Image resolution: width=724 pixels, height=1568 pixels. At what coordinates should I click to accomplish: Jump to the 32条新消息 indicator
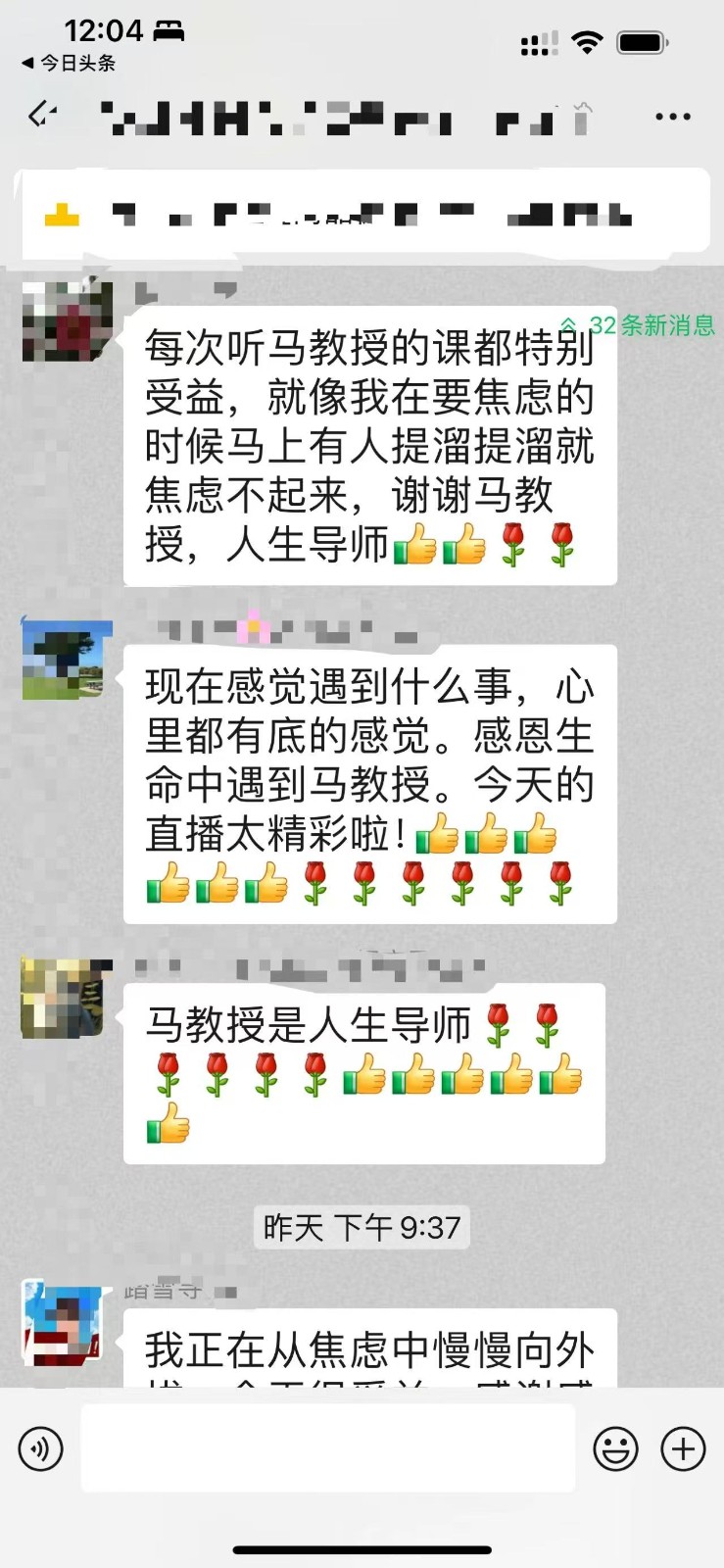(639, 325)
